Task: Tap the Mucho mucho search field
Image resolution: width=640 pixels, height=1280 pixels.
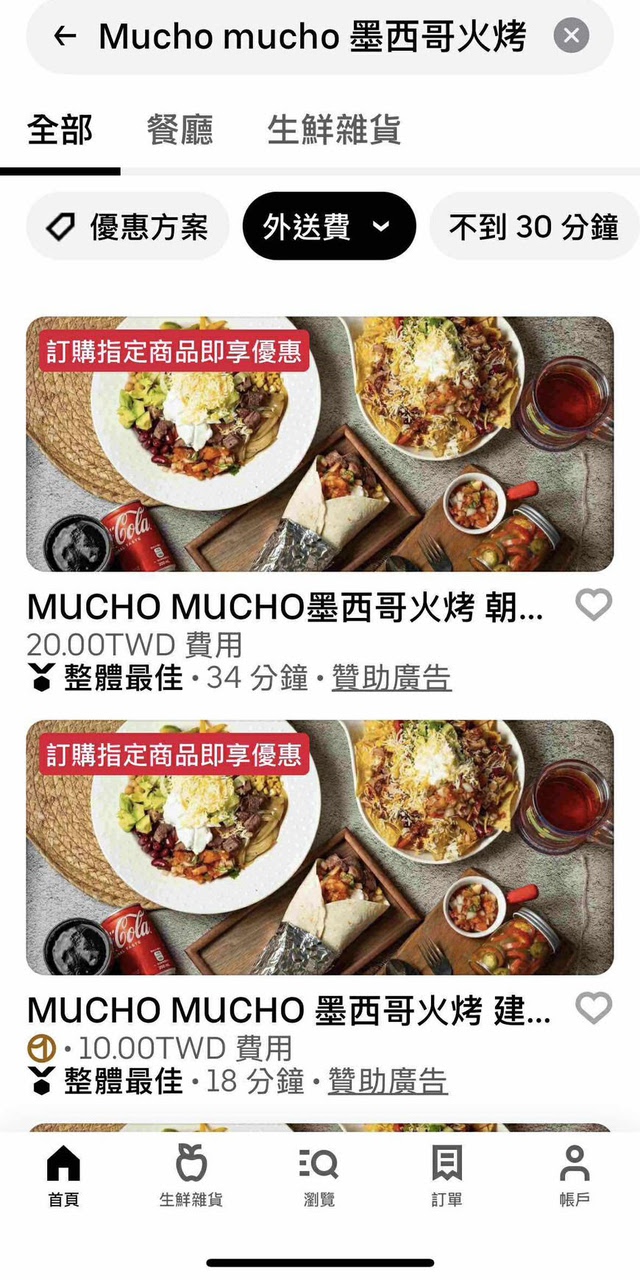Action: click(310, 37)
